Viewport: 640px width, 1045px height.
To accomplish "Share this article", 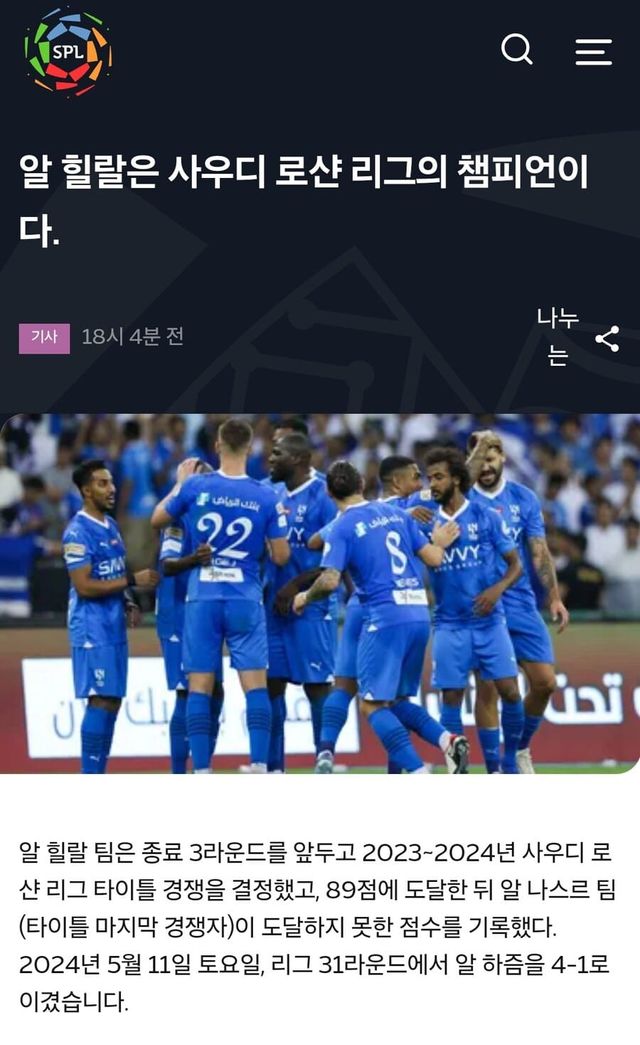I will point(606,338).
